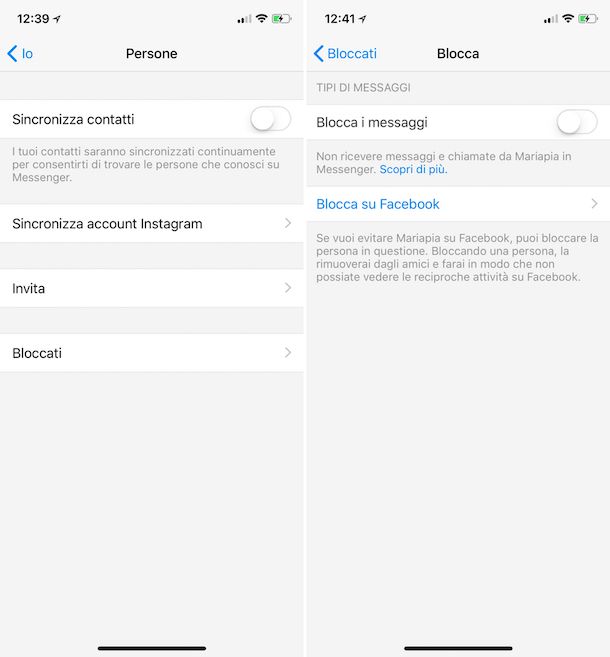Open the Scopri di più link
This screenshot has width=610, height=657.
[x=413, y=170]
